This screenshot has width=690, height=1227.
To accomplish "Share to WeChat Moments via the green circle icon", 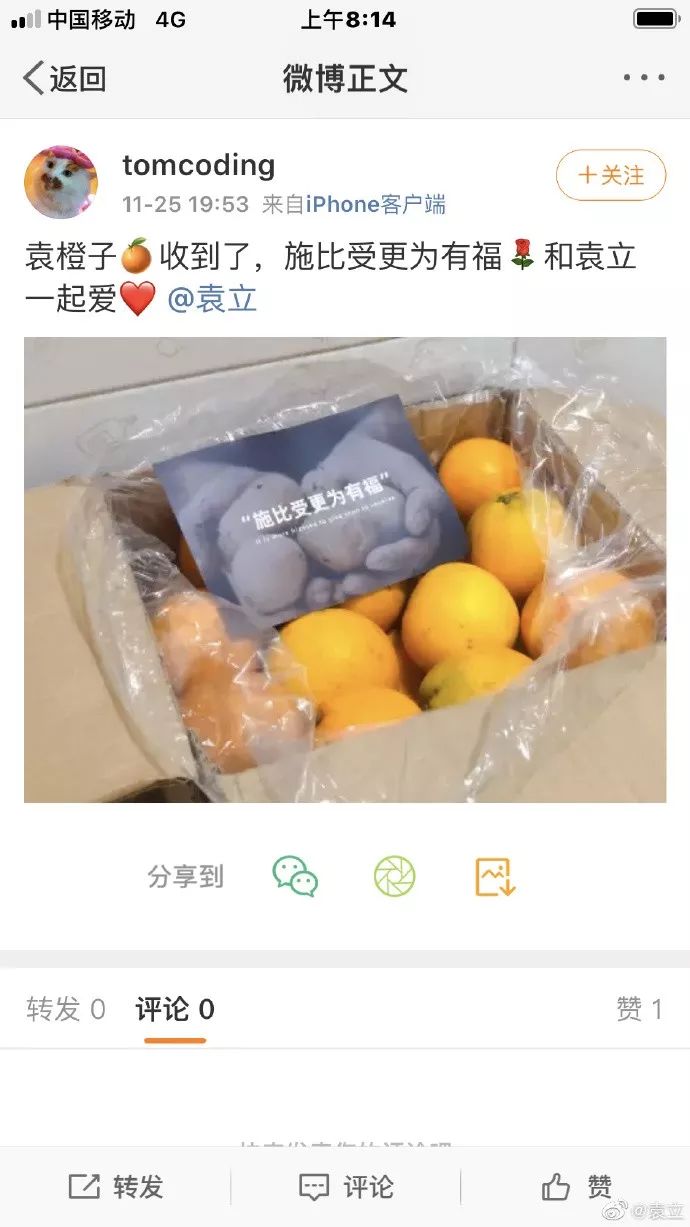I will (394, 877).
